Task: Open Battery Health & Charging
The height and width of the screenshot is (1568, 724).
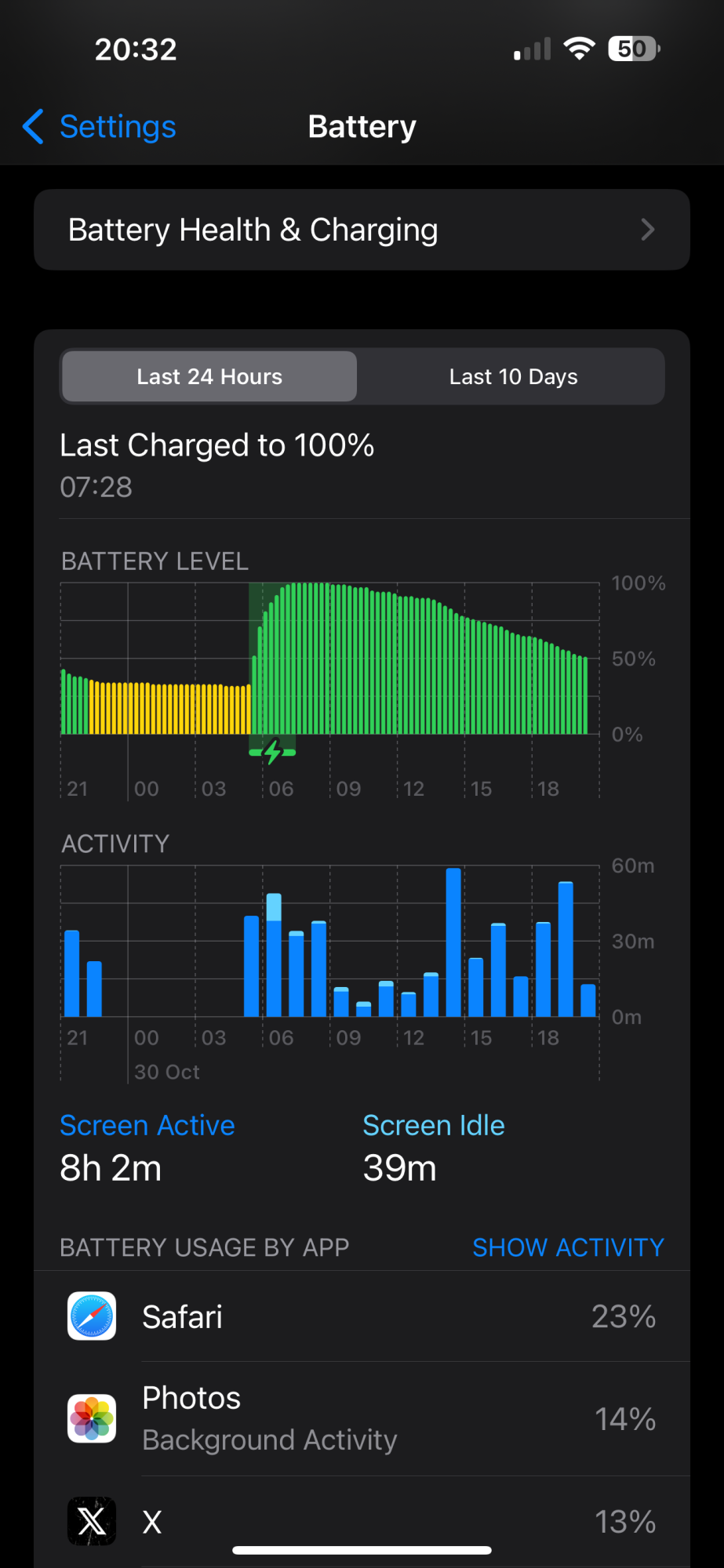Action: 362,230
